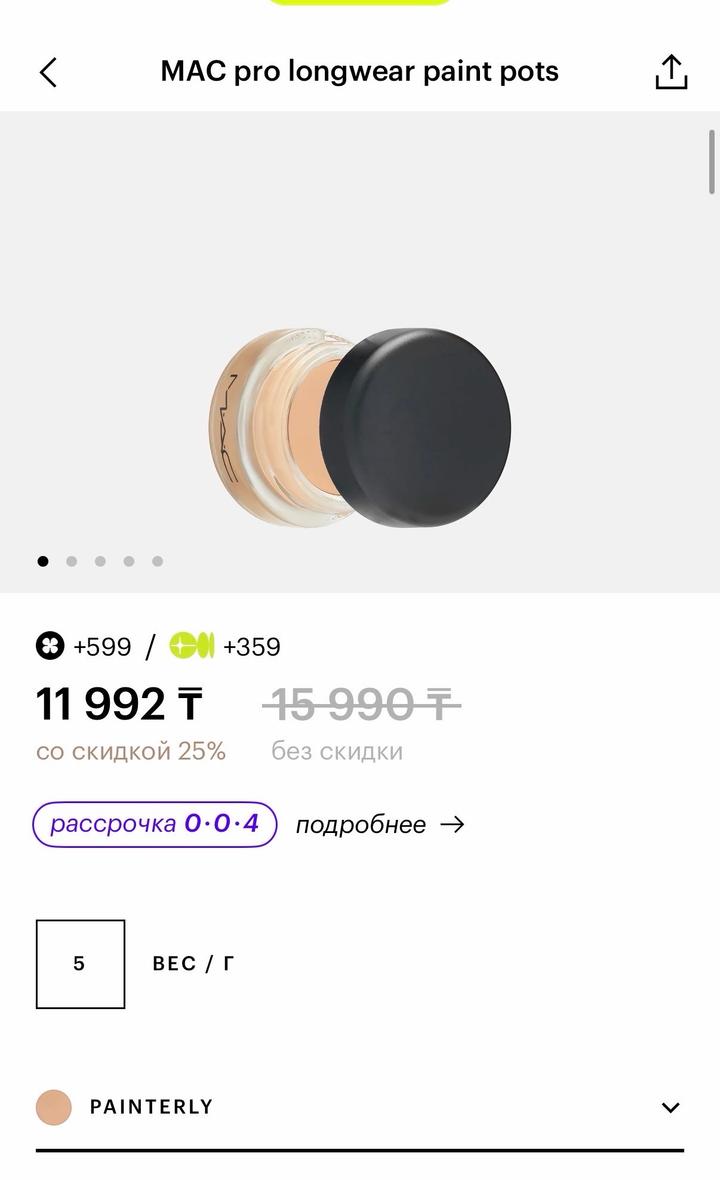Tap the crossed-out price 15 990 T
Viewport: 720px width, 1180px height.
pyautogui.click(x=360, y=702)
